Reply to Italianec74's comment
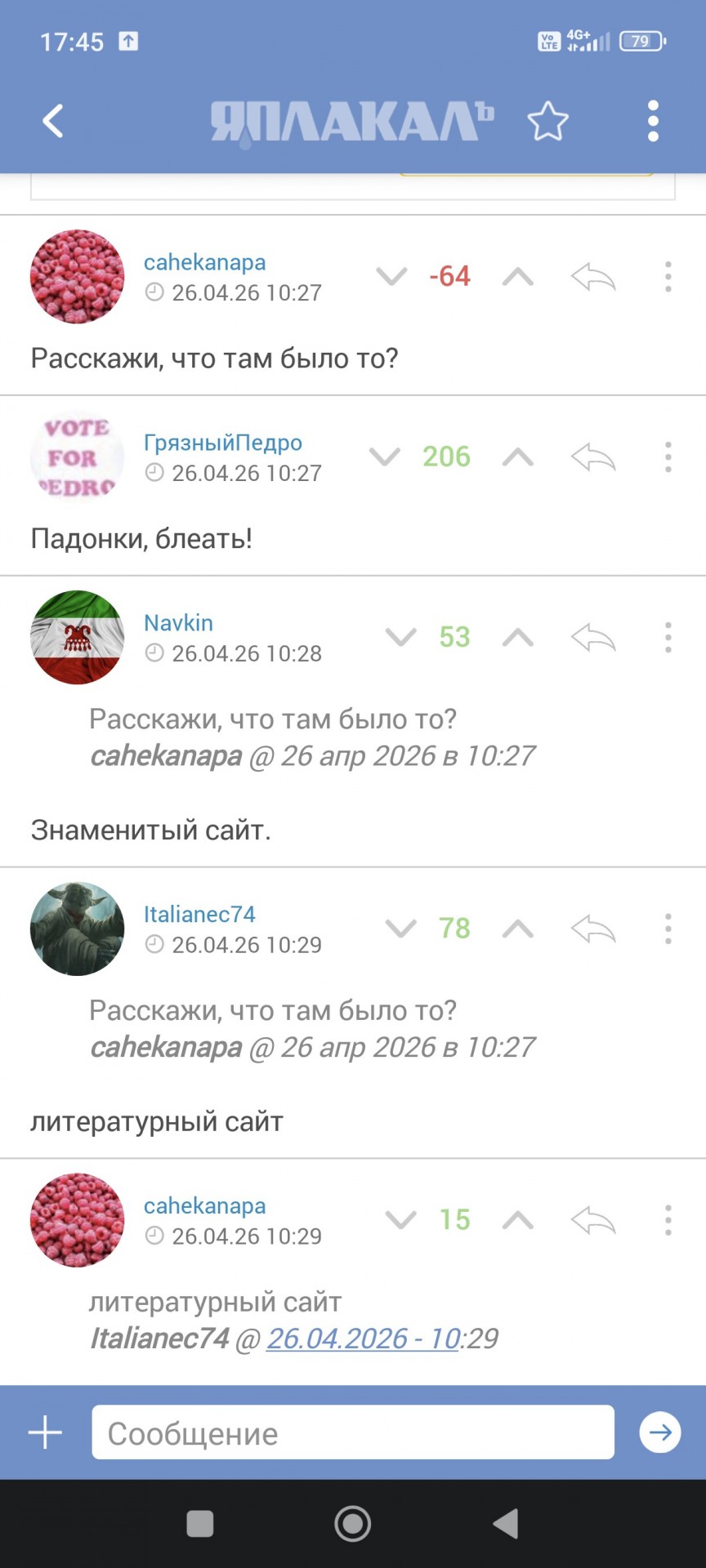 coord(593,929)
